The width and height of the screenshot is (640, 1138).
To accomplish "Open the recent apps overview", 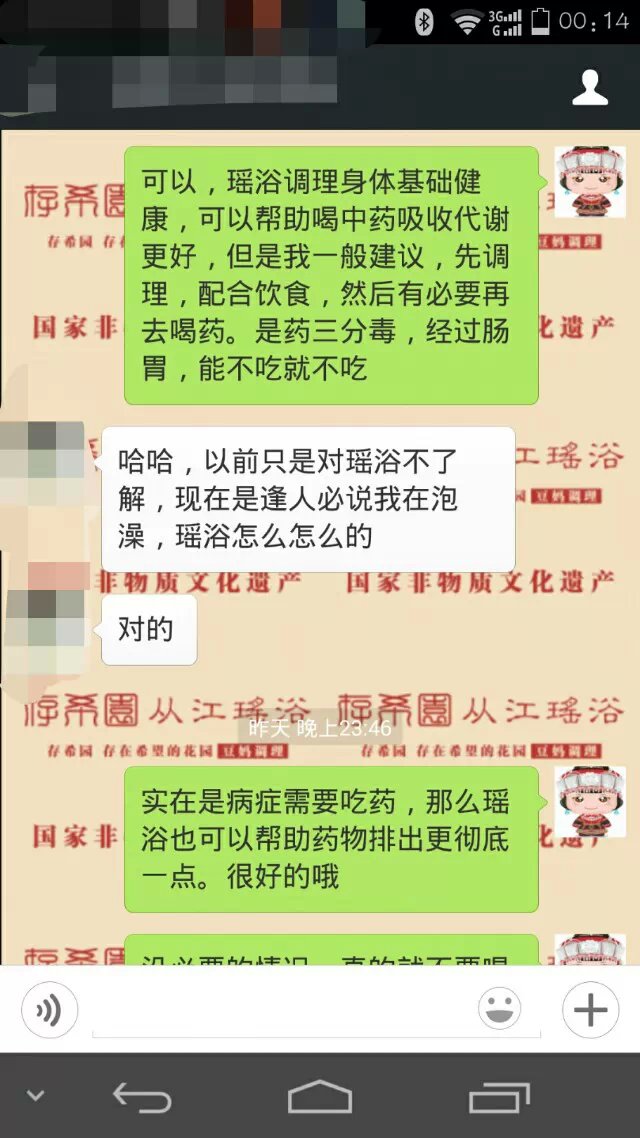I will [500, 1097].
